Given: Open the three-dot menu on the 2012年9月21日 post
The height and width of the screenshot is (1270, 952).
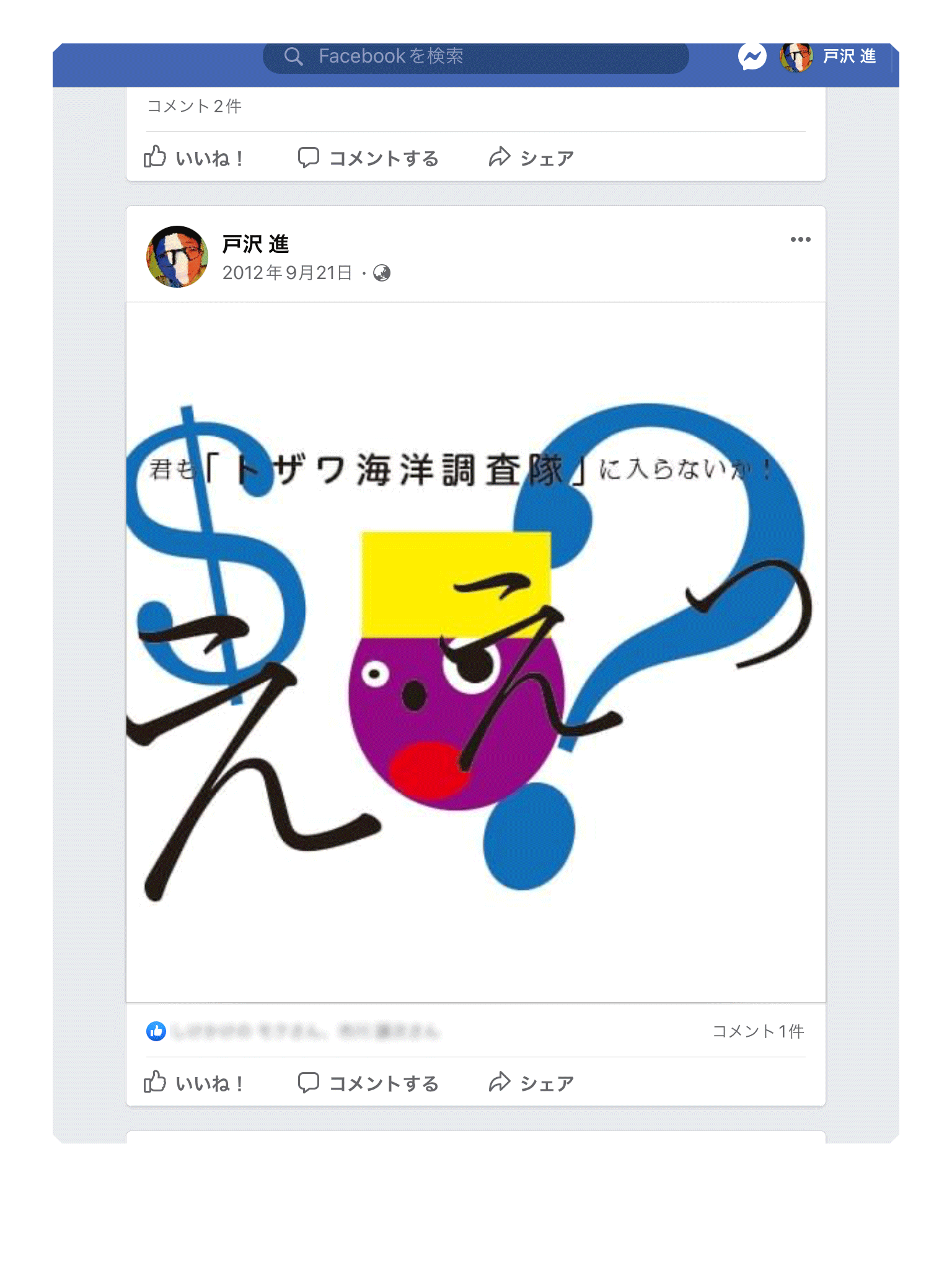Looking at the screenshot, I should 800,240.
